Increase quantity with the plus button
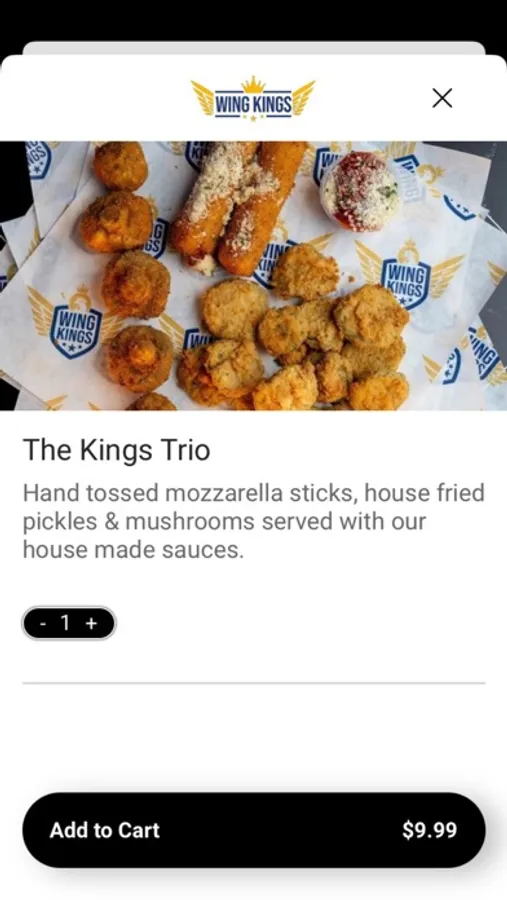507x900 pixels. [91, 623]
